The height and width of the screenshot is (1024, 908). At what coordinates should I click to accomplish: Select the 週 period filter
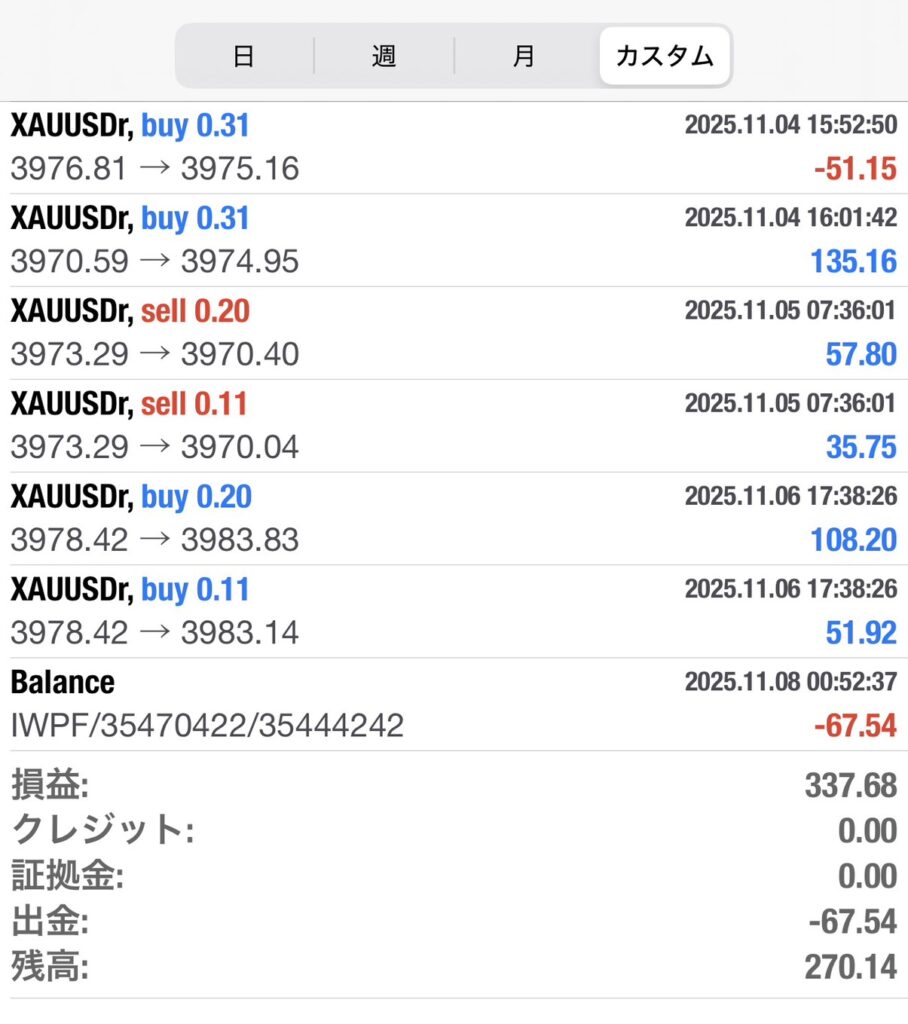pyautogui.click(x=384, y=56)
